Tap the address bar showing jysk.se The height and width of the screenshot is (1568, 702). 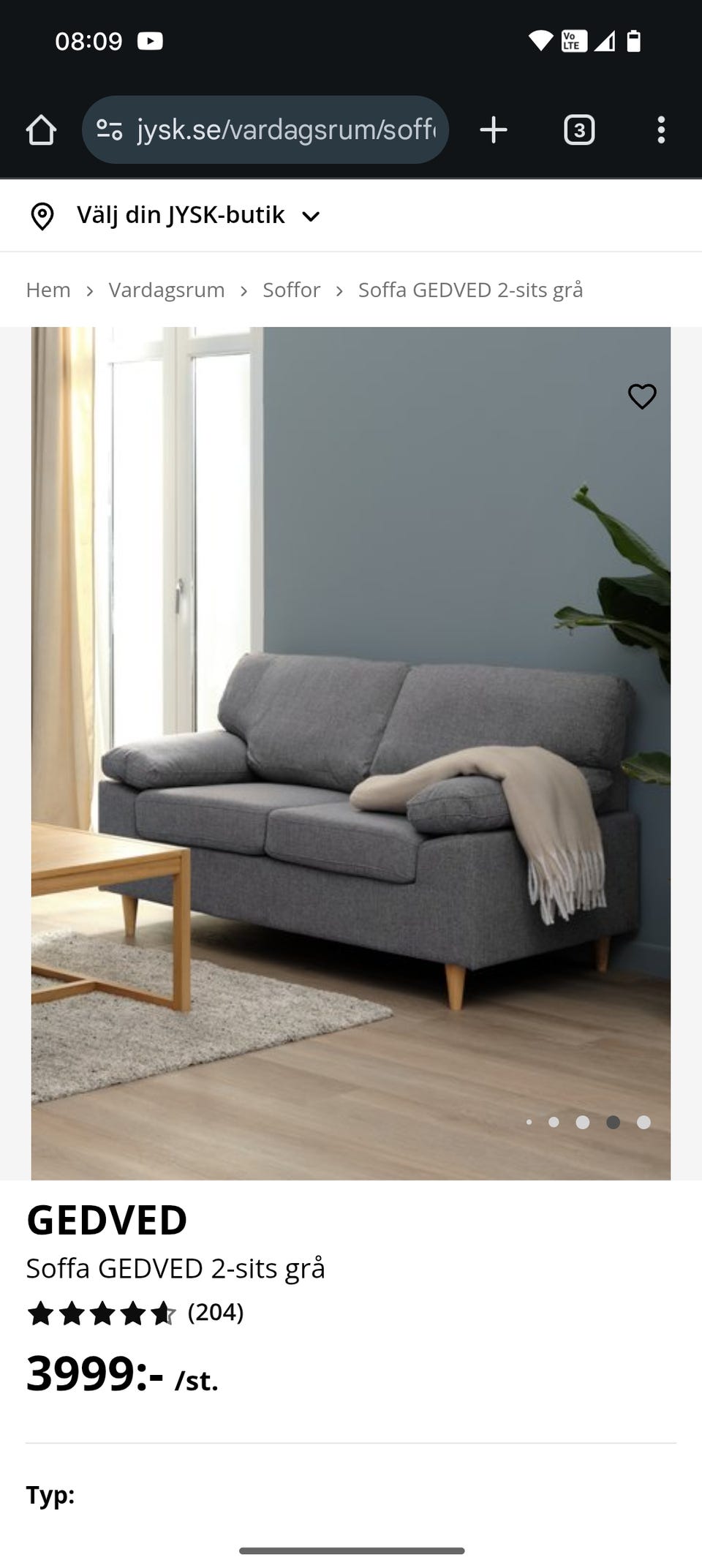point(285,129)
